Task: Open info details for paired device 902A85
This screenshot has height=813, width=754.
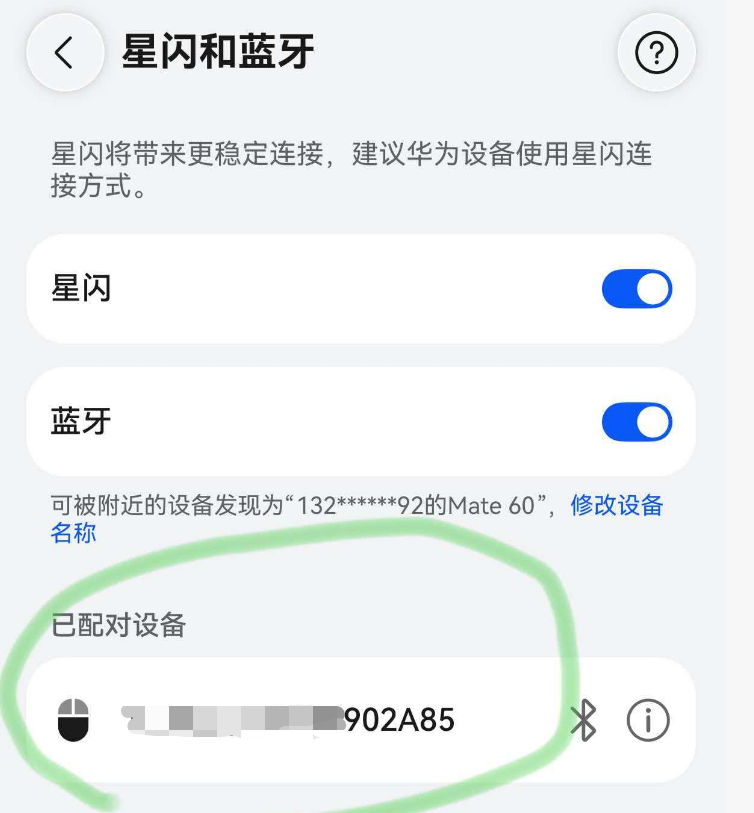Action: (647, 720)
